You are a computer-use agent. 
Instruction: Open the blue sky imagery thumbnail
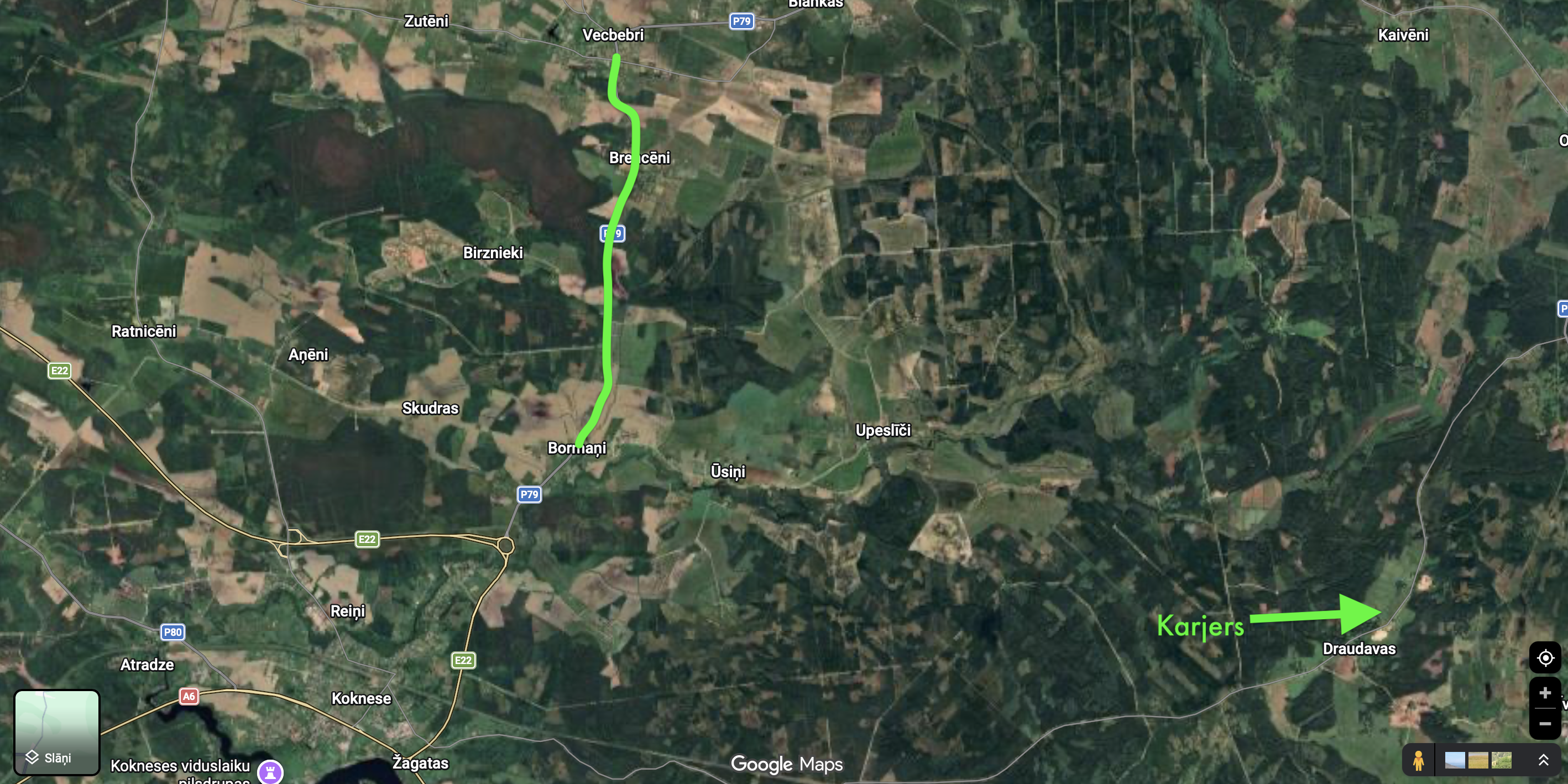pyautogui.click(x=1455, y=760)
